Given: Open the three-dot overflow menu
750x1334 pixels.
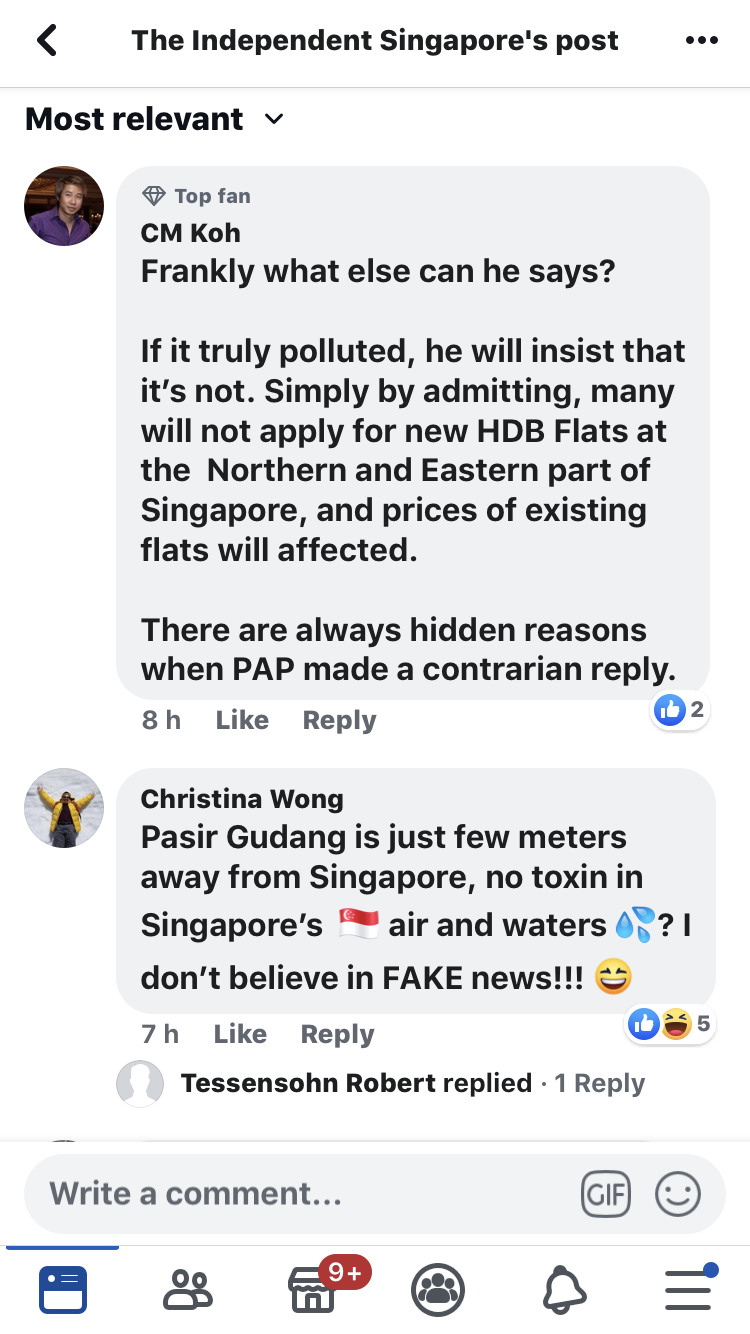Looking at the screenshot, I should click(701, 41).
